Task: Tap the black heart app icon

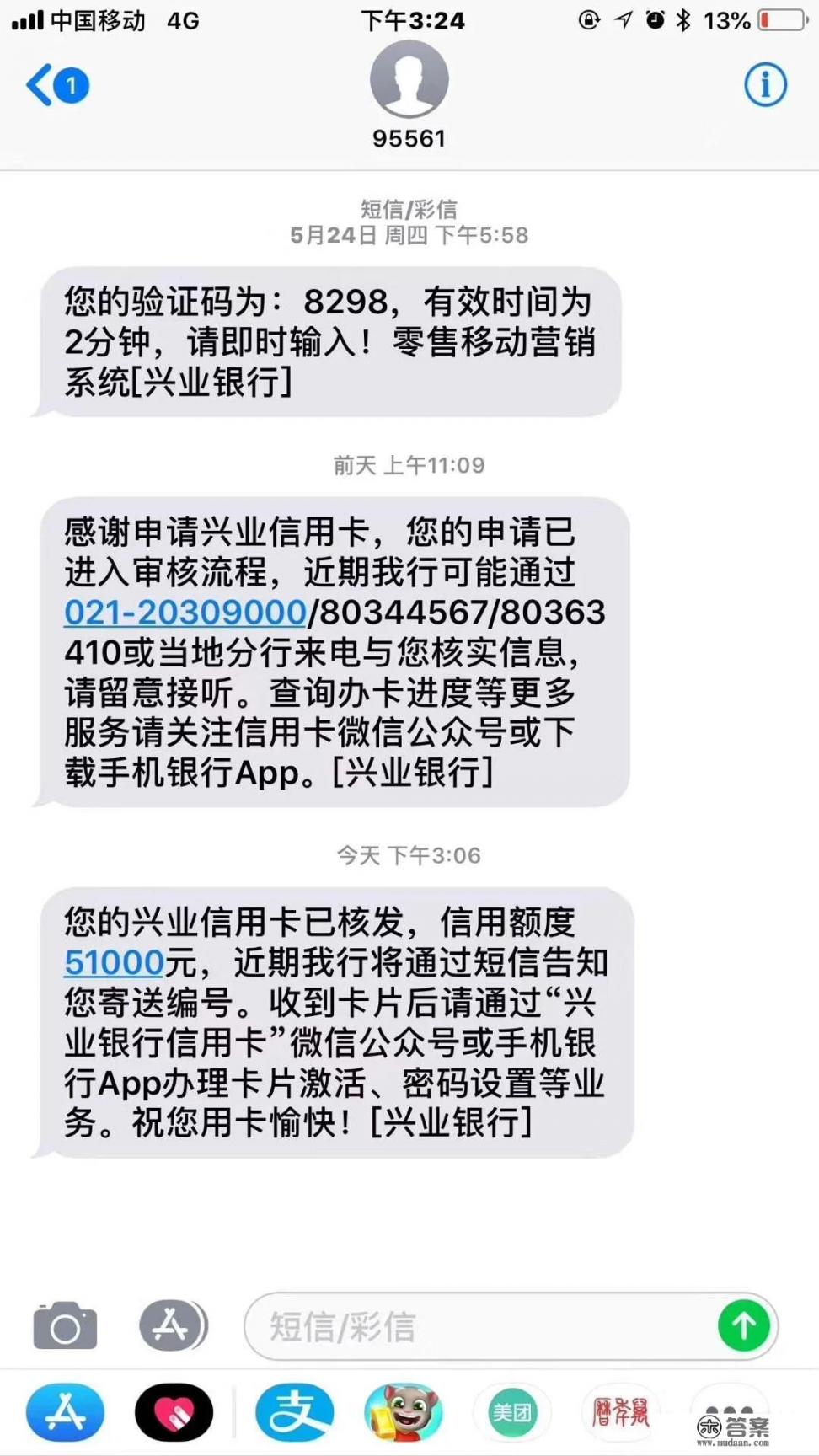Action: 173,1411
